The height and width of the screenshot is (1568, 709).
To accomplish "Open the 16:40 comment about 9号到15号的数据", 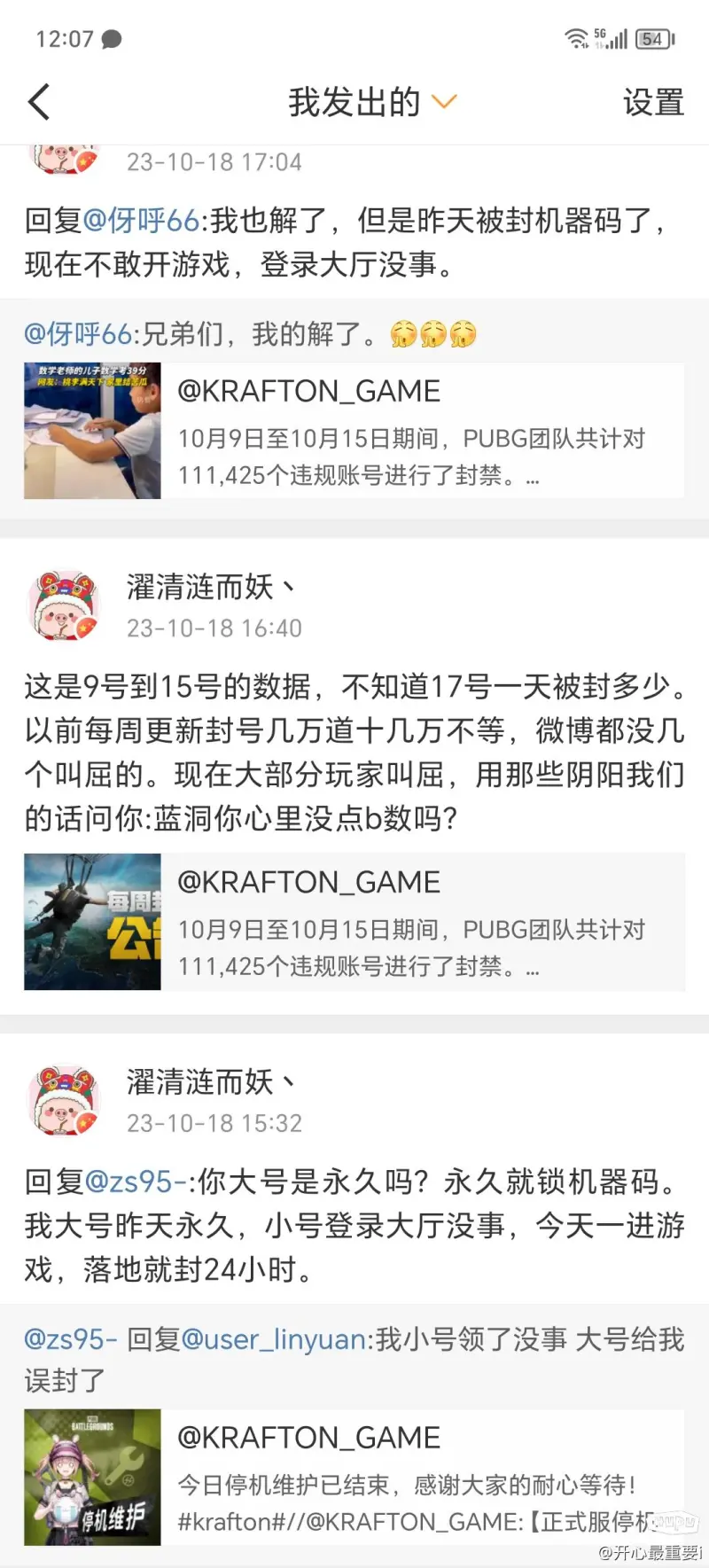I will coord(354,752).
